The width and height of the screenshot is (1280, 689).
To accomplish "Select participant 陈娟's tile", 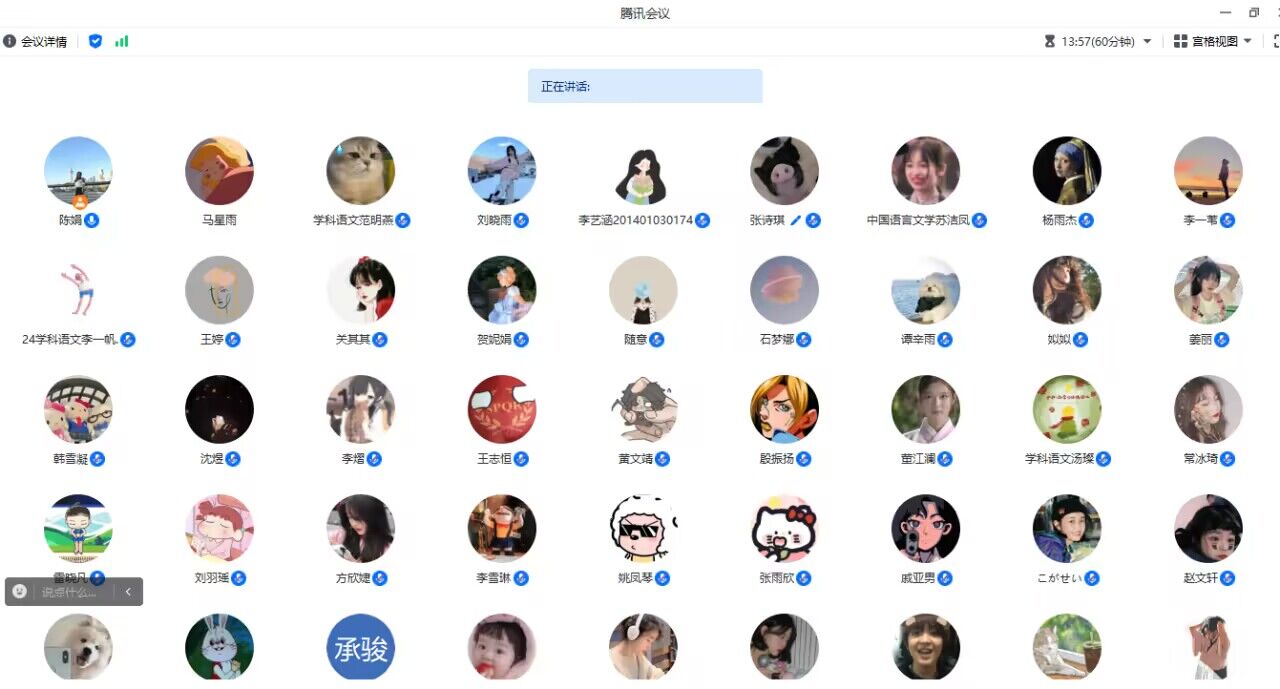I will (78, 171).
